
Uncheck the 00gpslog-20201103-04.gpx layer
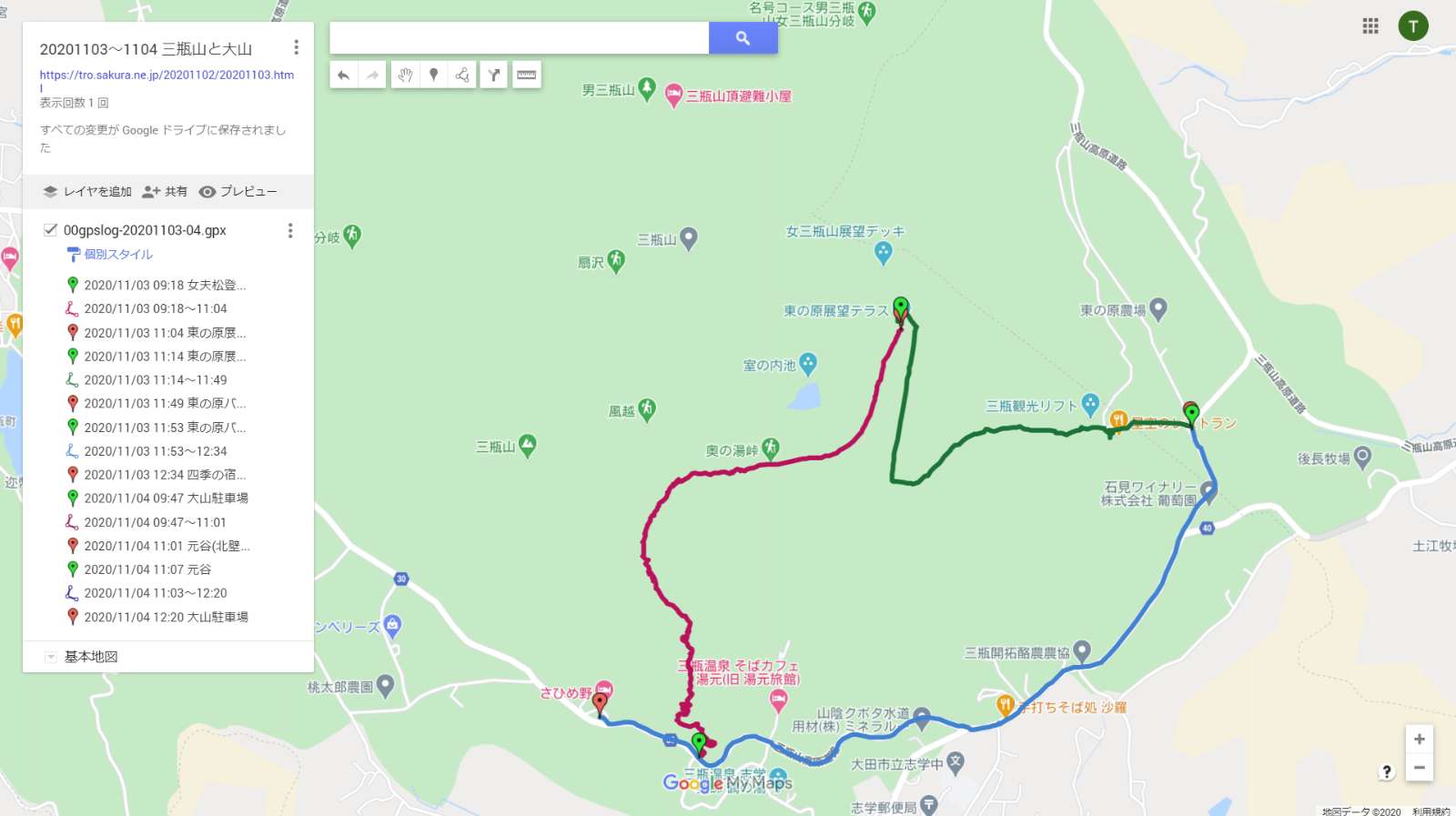(x=51, y=230)
